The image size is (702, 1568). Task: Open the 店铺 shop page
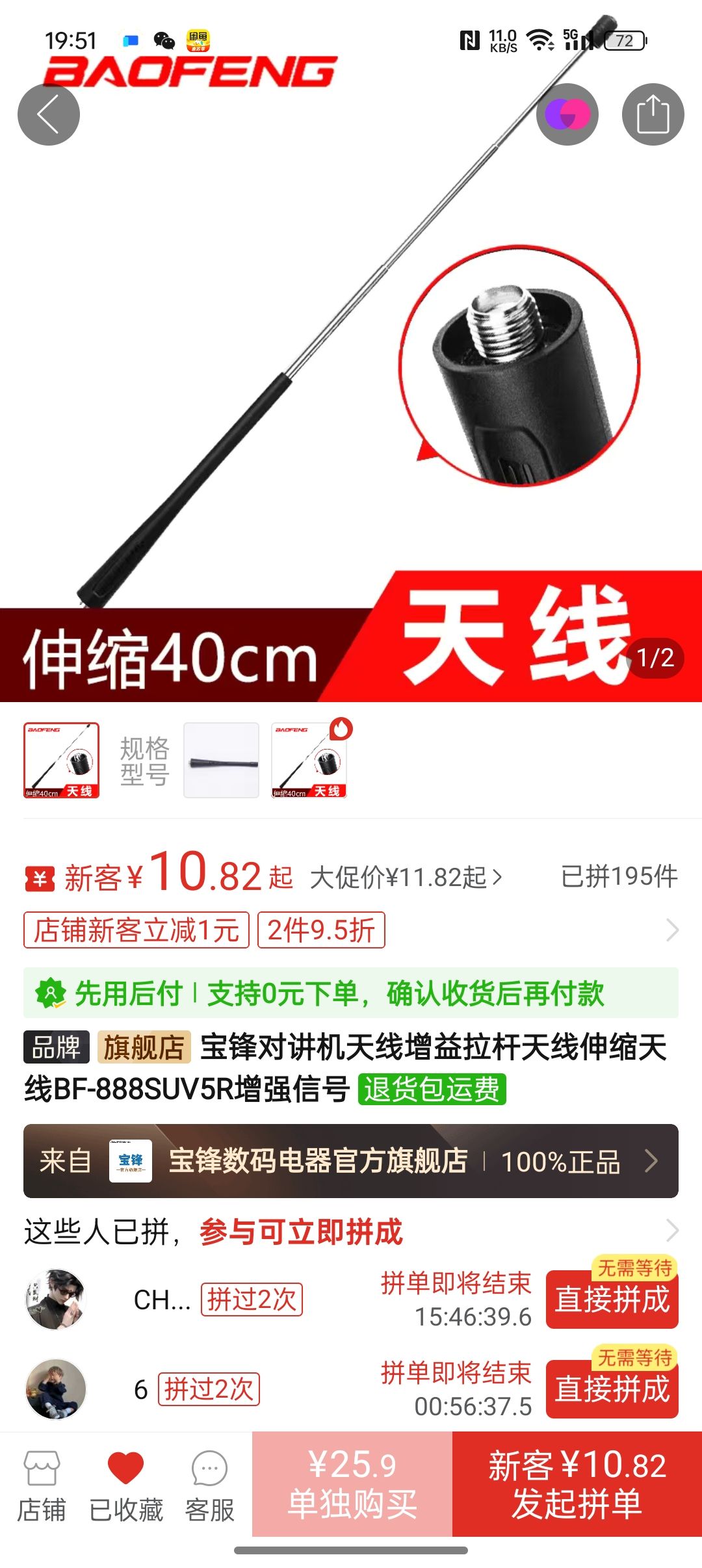(42, 1486)
